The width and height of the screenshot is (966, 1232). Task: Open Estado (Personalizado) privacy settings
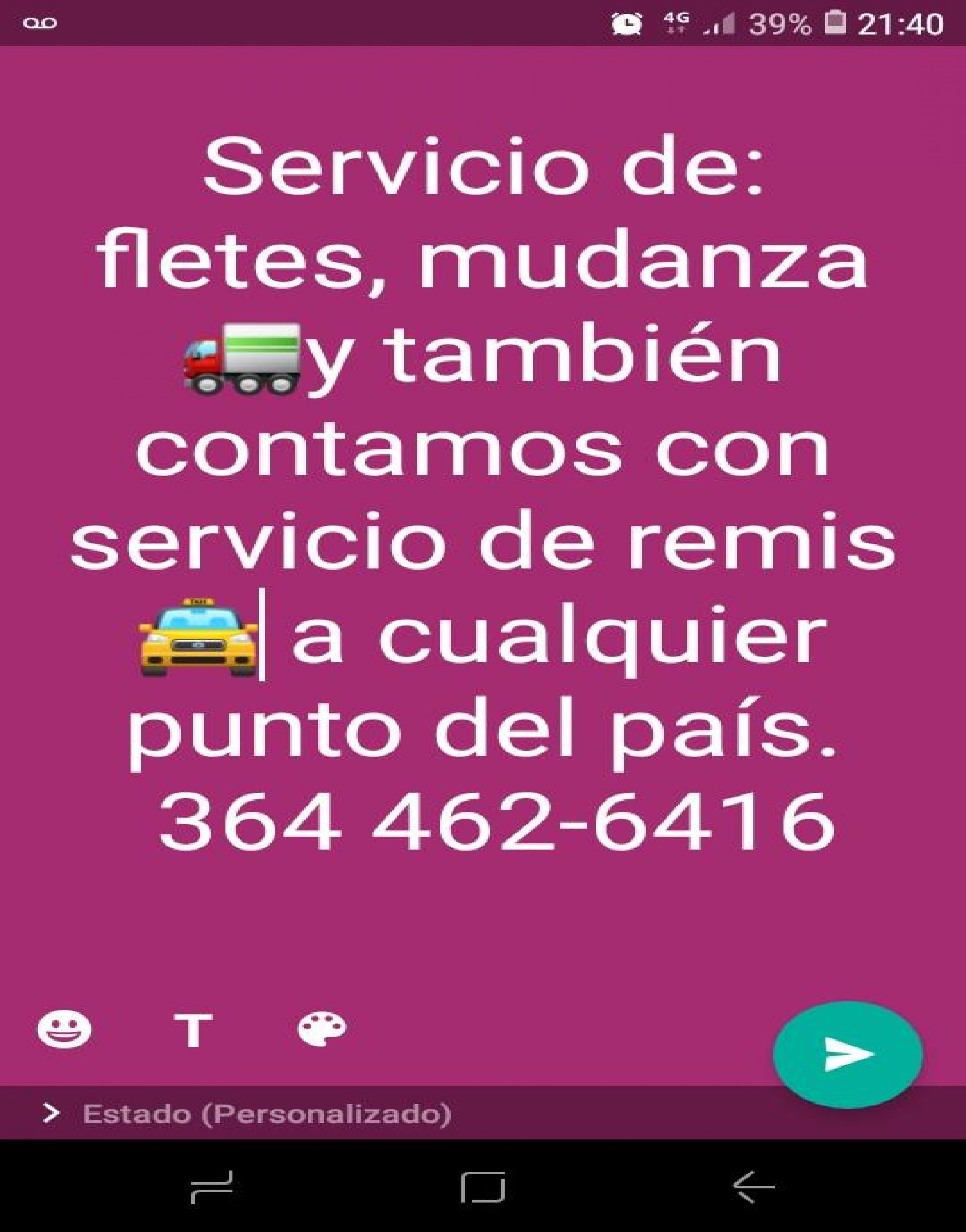(x=266, y=1114)
